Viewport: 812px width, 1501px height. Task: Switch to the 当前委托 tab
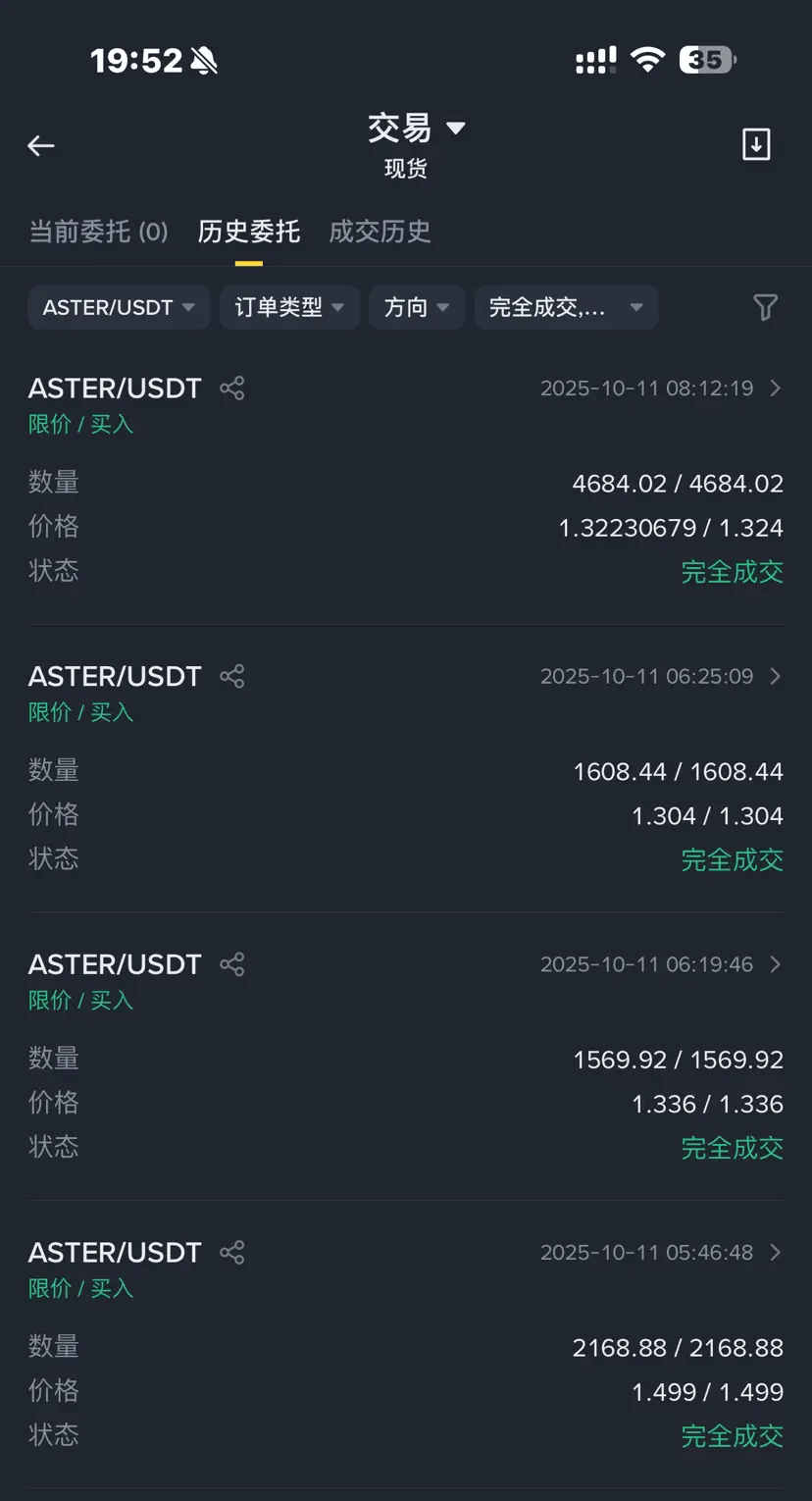tap(98, 232)
